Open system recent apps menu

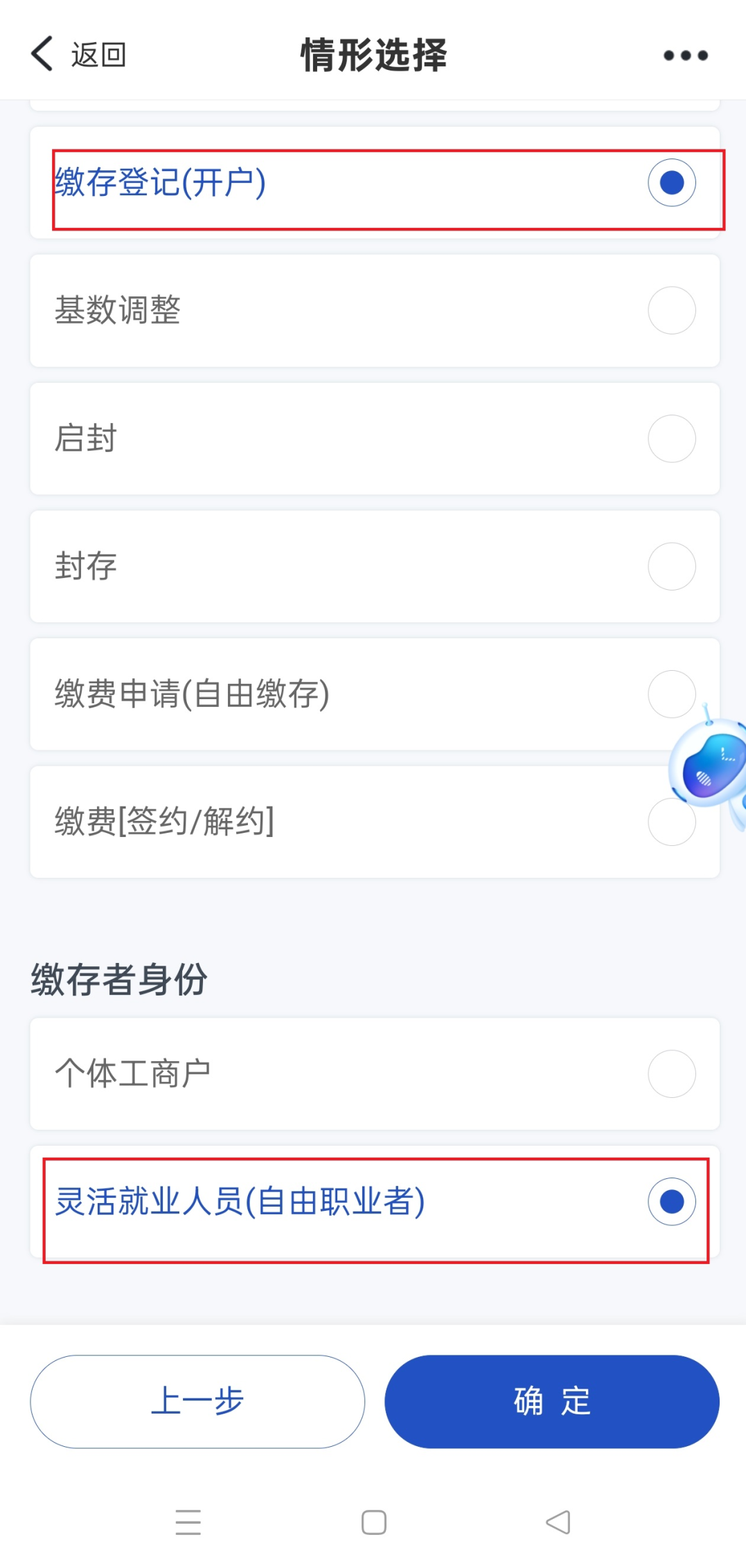tap(188, 1522)
